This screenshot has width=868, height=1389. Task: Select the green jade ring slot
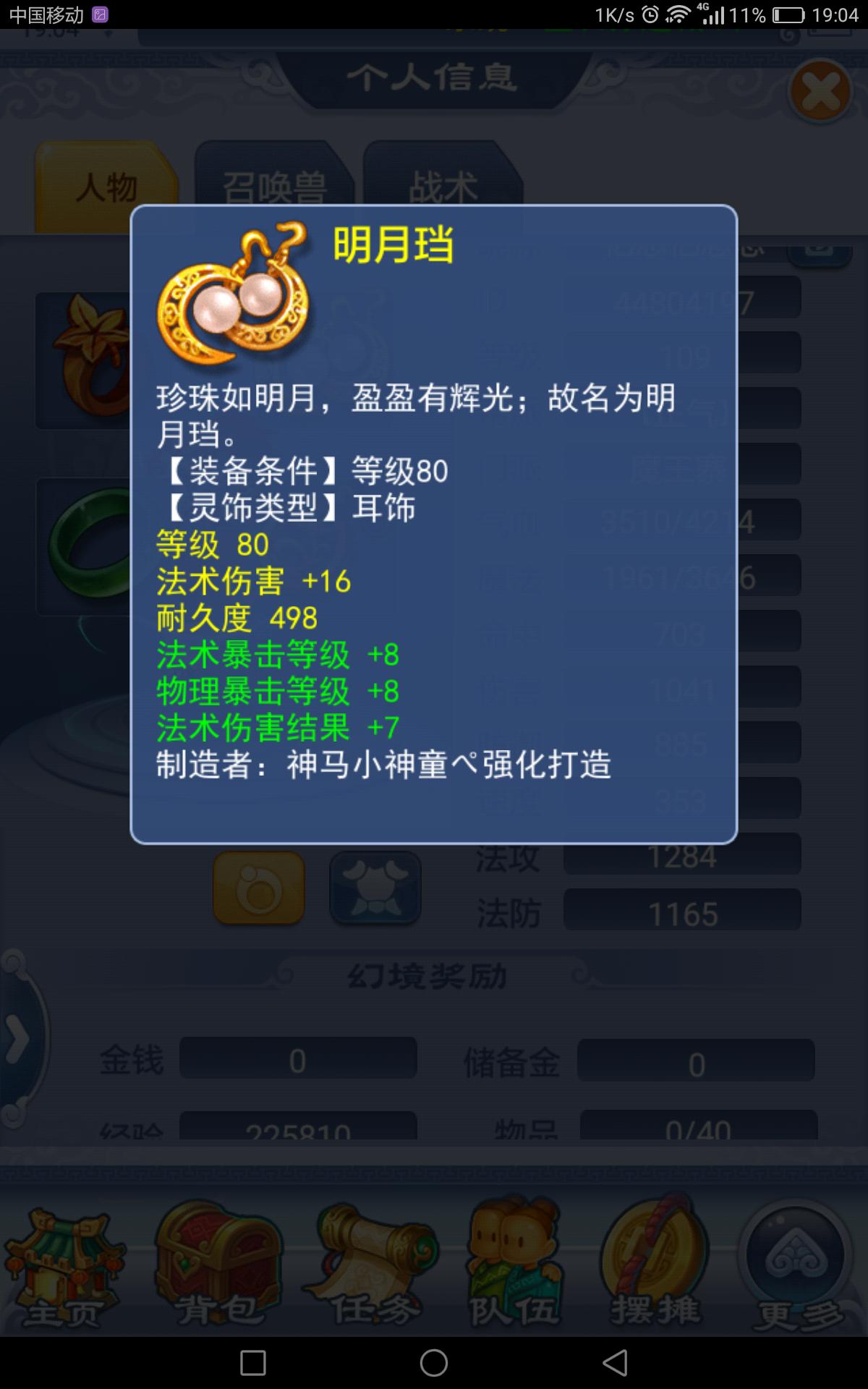click(83, 547)
